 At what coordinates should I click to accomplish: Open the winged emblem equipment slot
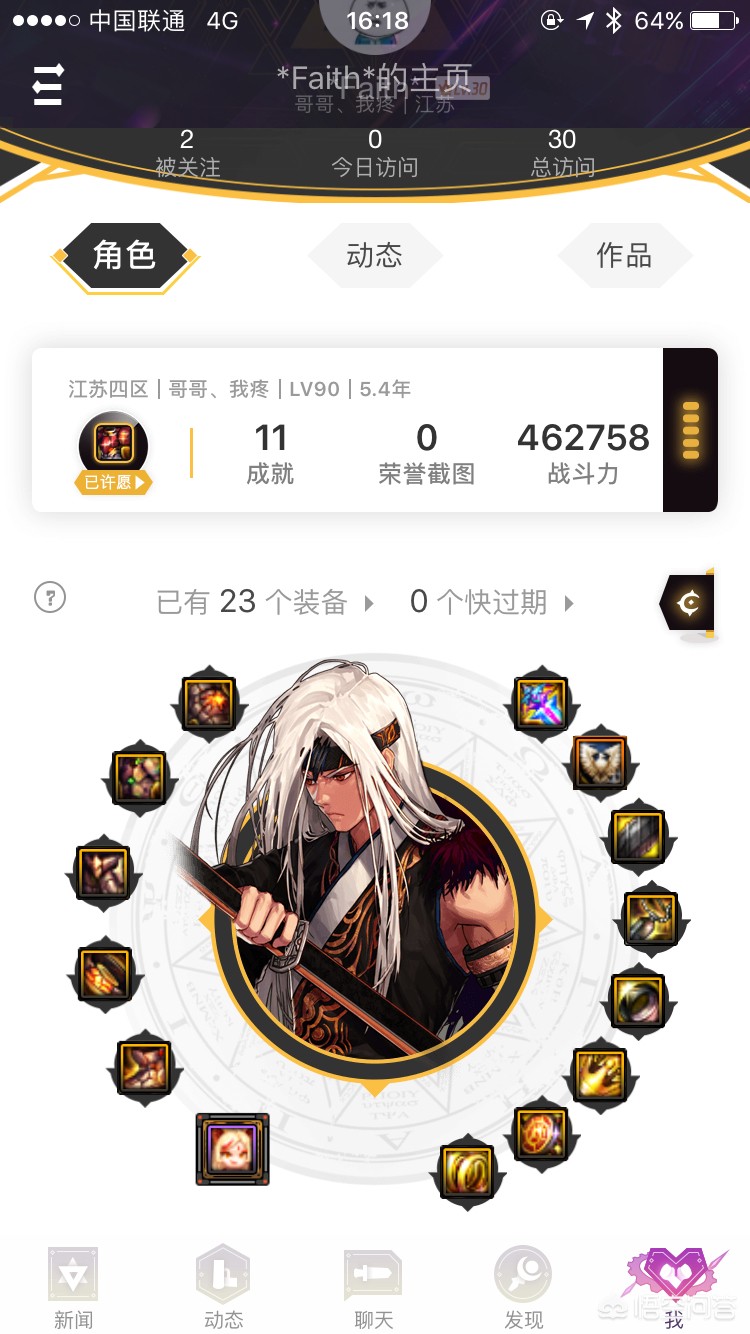click(599, 763)
